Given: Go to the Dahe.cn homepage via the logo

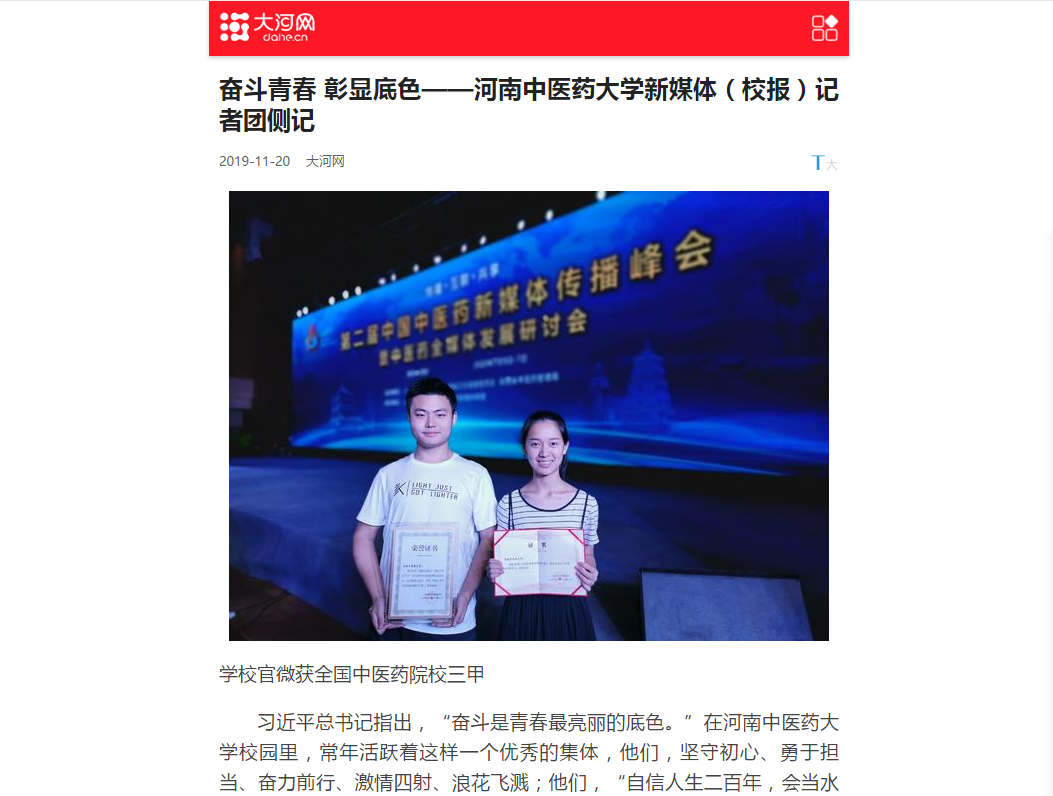Looking at the screenshot, I should coord(267,28).
